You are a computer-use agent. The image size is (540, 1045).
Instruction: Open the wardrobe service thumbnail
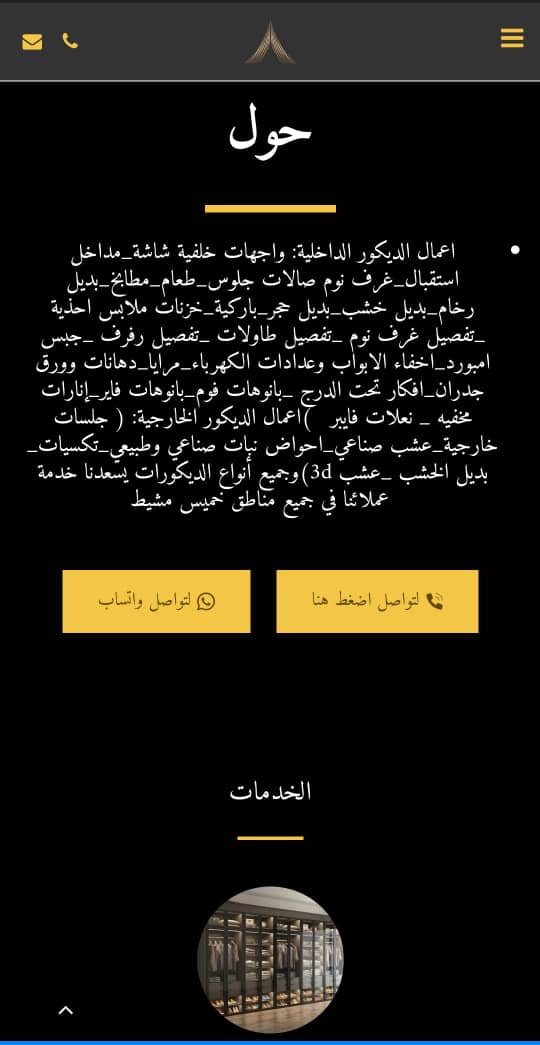click(x=270, y=960)
